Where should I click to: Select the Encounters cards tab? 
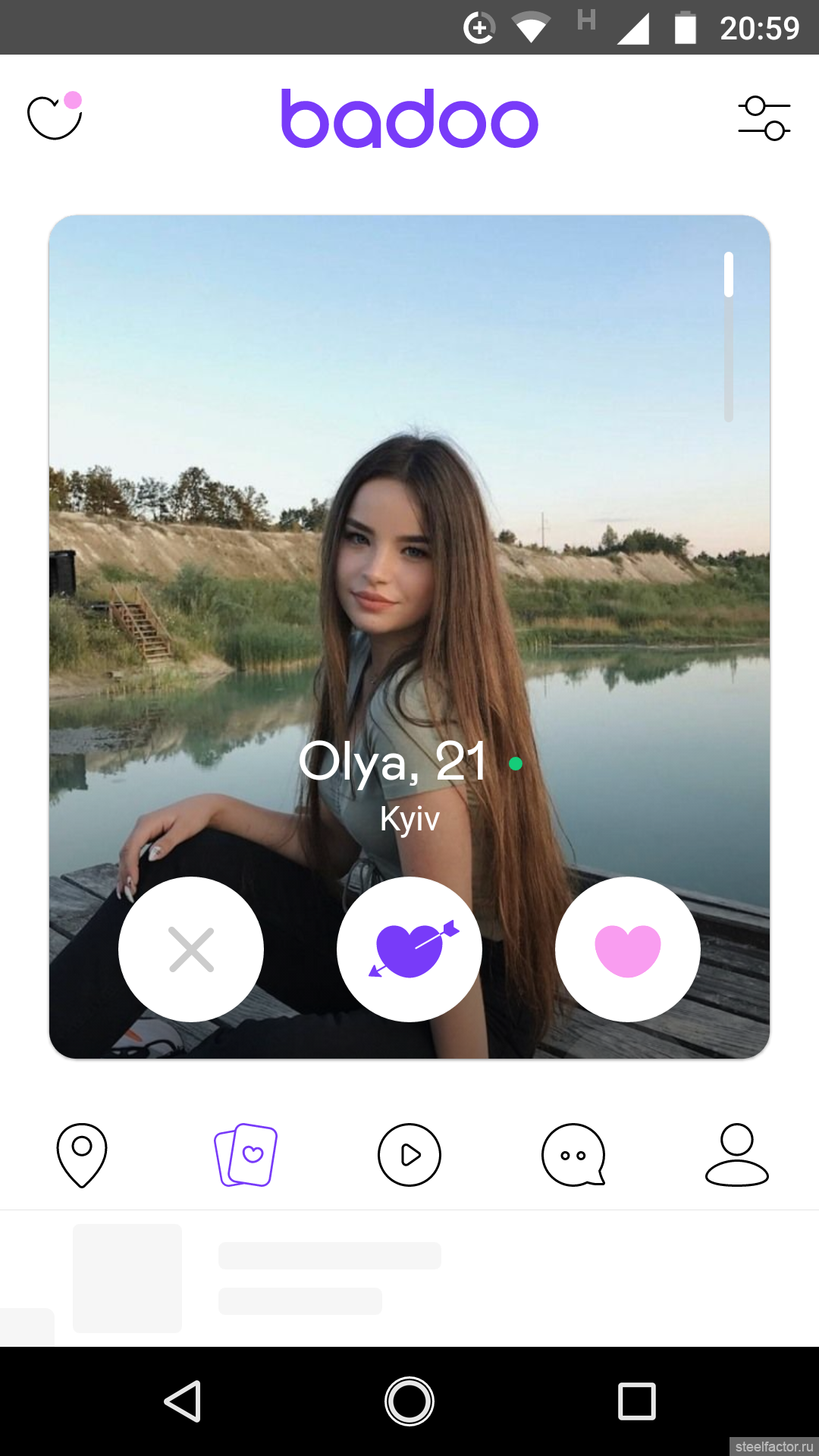point(246,1155)
